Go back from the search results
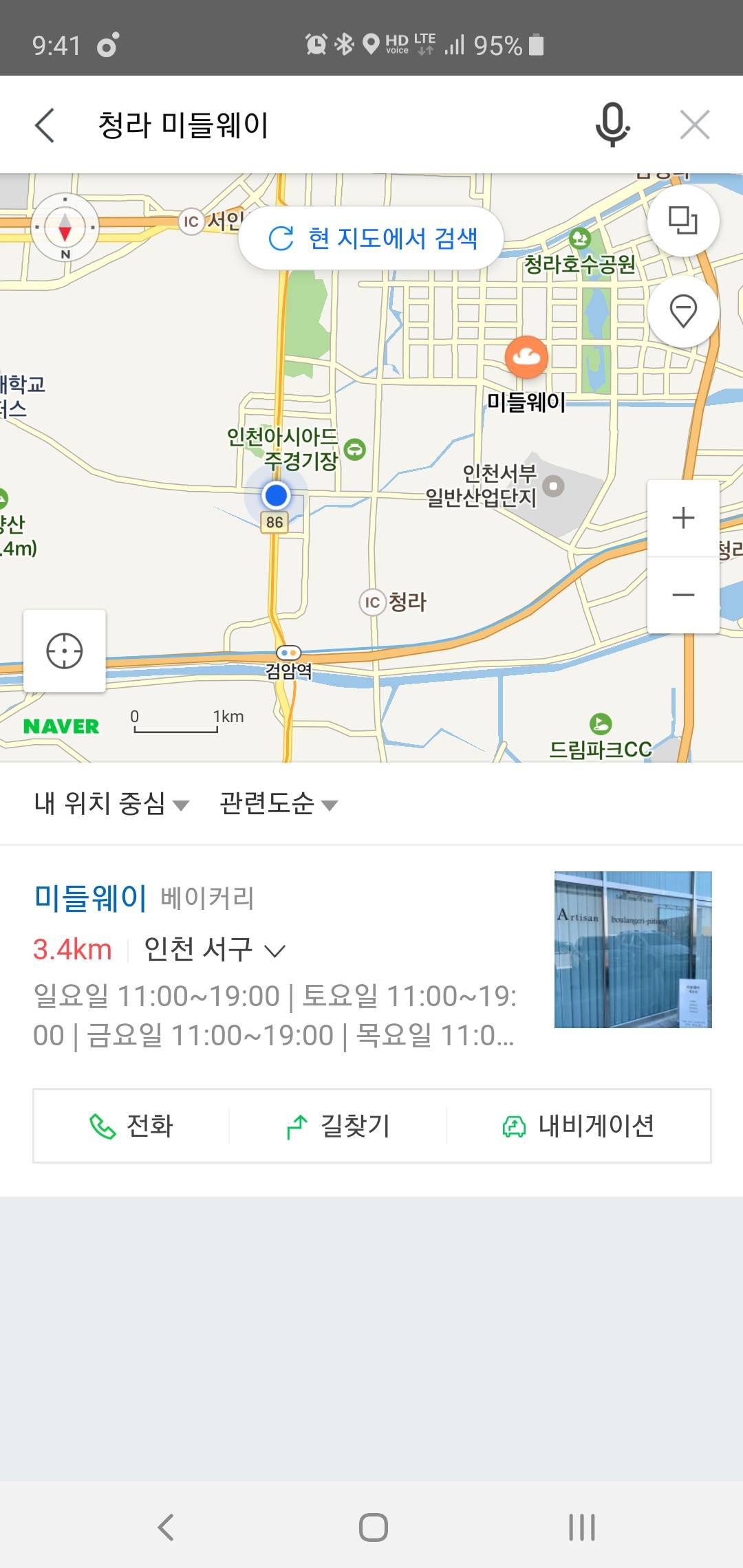Screen dimensions: 743x1568 (45, 125)
